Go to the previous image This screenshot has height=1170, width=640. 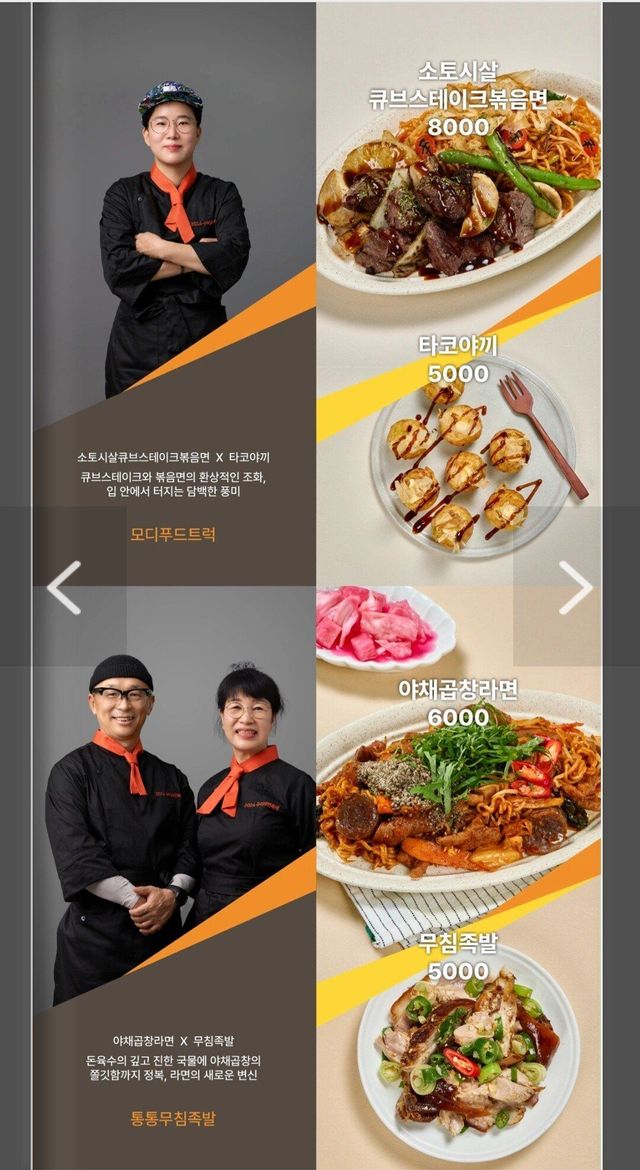click(x=63, y=587)
